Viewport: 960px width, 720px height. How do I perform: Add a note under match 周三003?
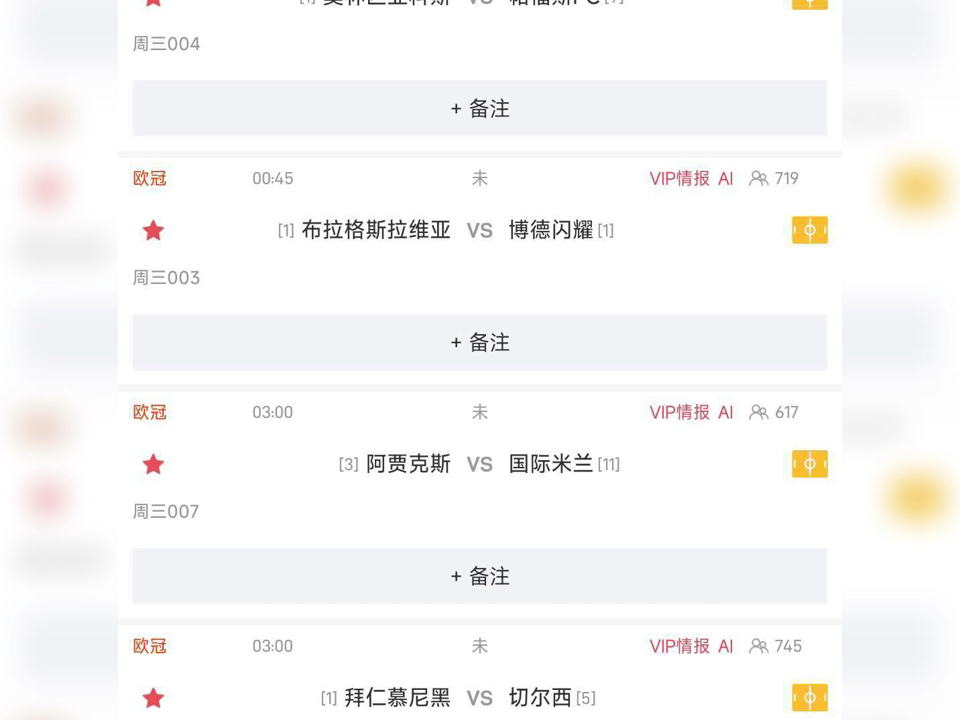479,342
